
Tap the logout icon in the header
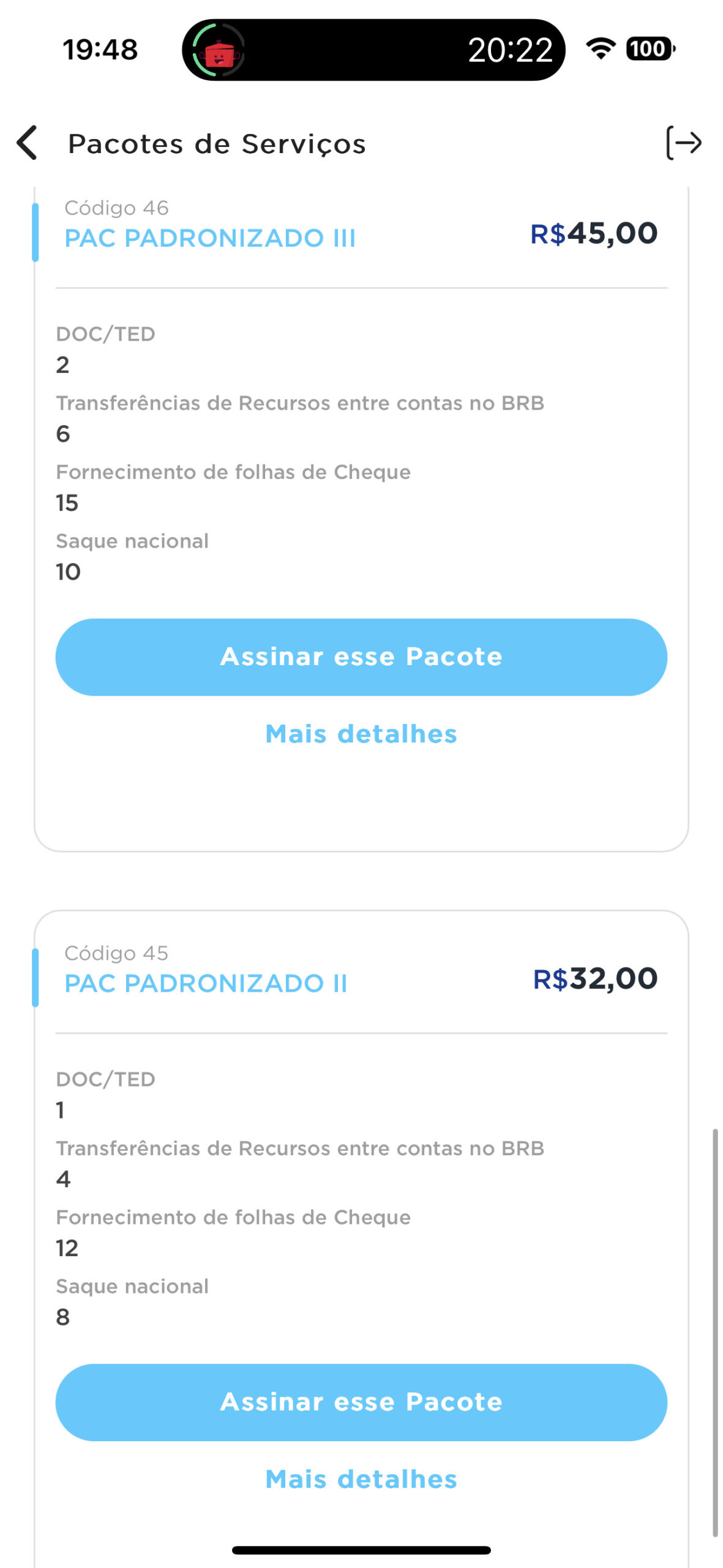click(x=683, y=143)
